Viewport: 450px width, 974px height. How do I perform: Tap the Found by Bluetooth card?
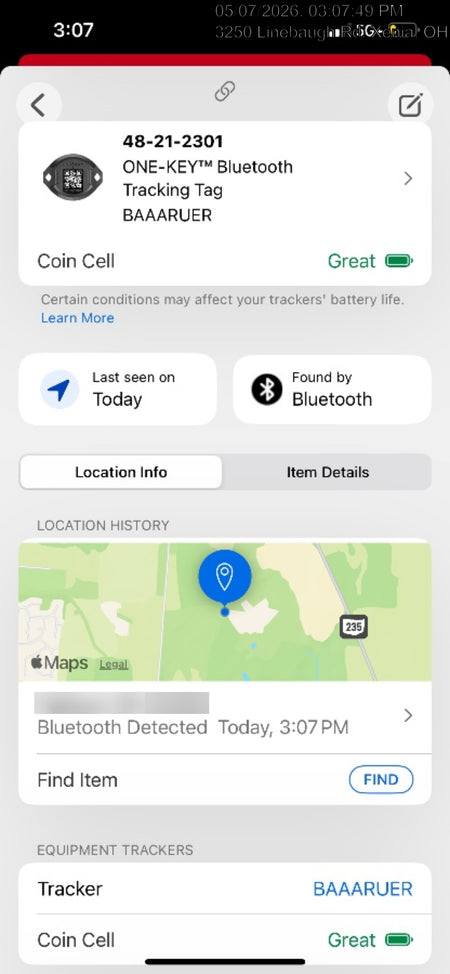[x=332, y=389]
